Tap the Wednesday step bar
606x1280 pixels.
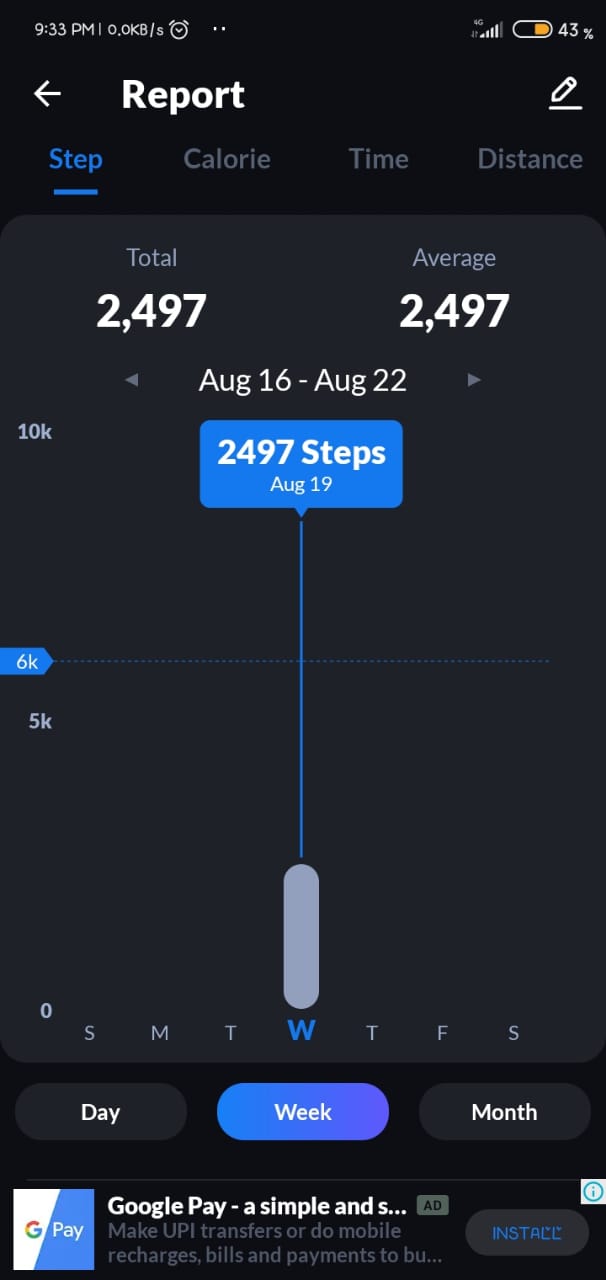point(301,936)
